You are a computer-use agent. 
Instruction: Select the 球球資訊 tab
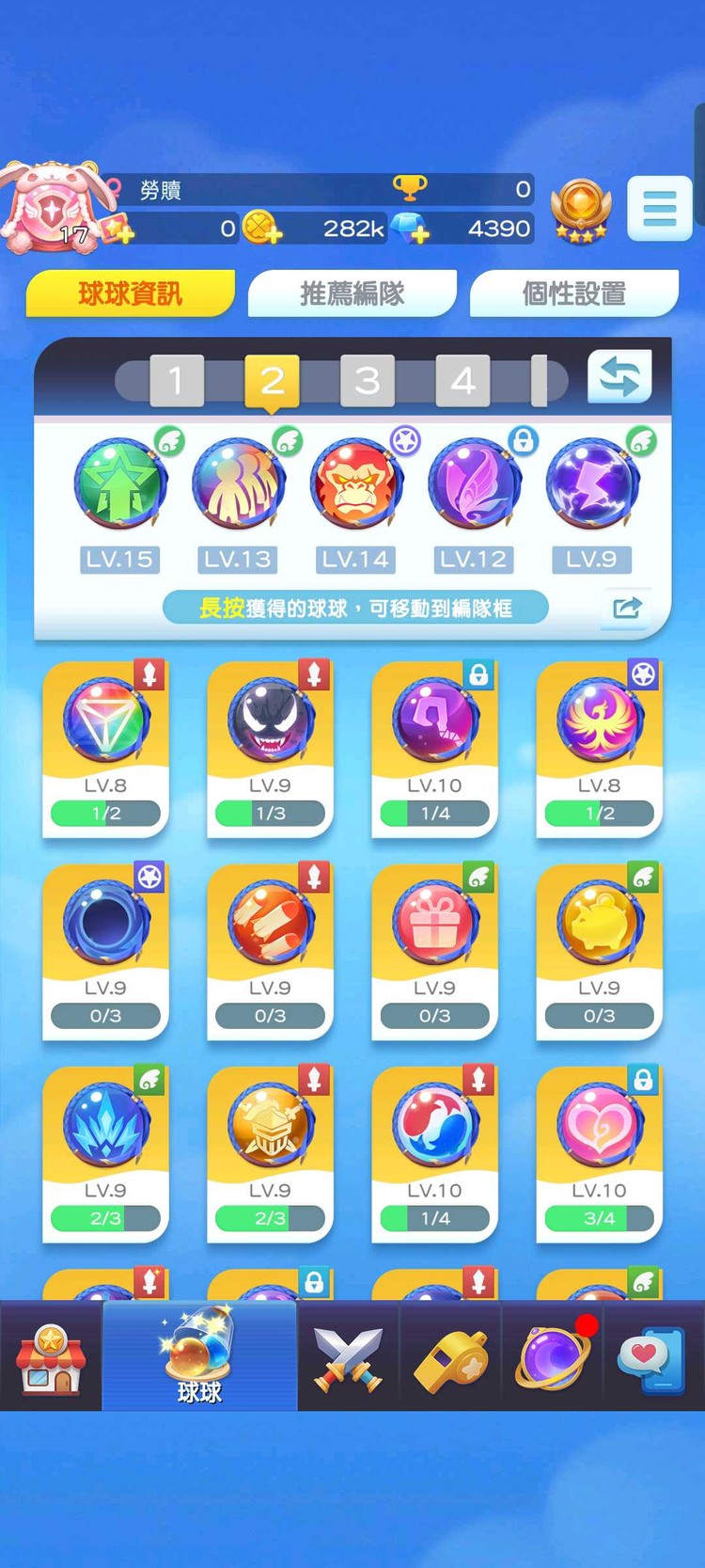(130, 293)
